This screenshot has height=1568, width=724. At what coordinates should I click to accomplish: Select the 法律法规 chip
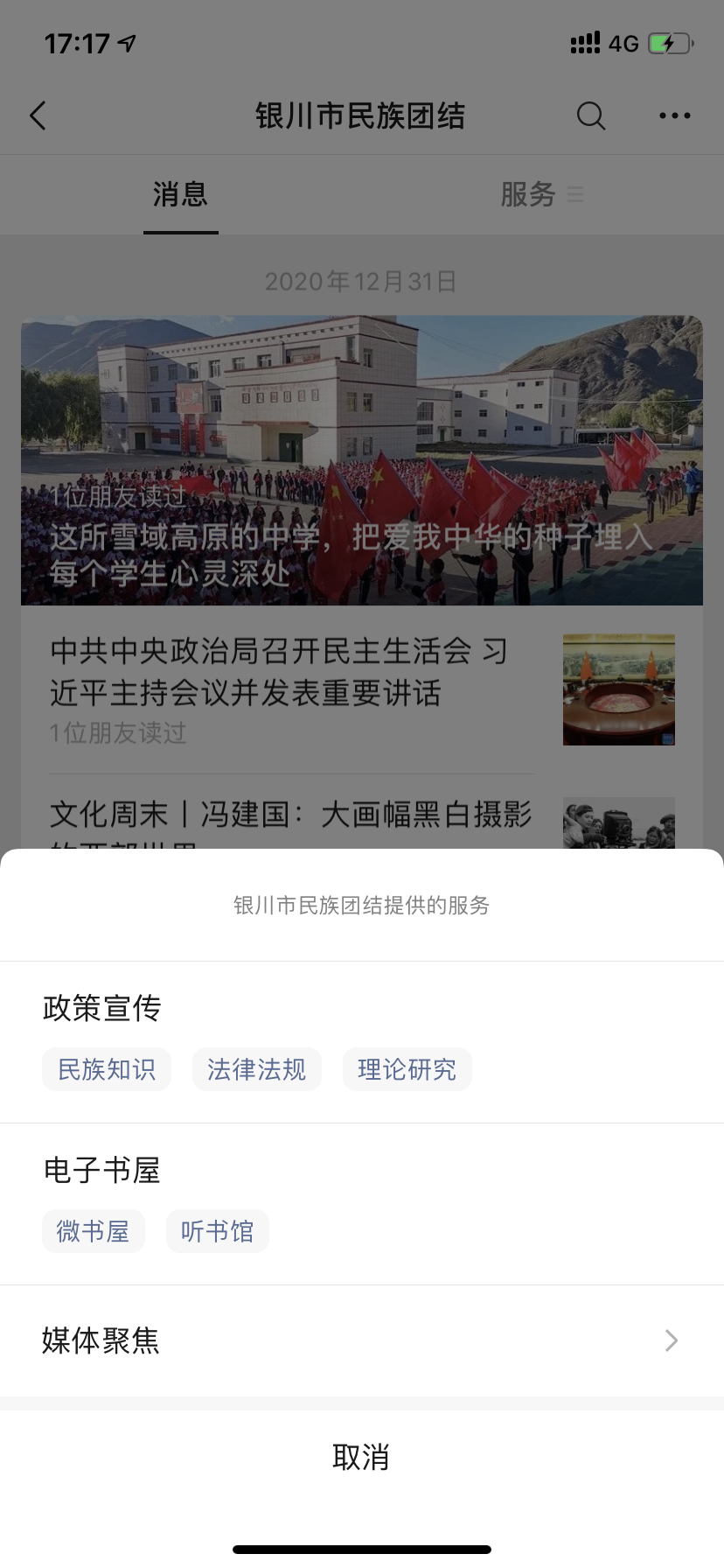point(257,1069)
